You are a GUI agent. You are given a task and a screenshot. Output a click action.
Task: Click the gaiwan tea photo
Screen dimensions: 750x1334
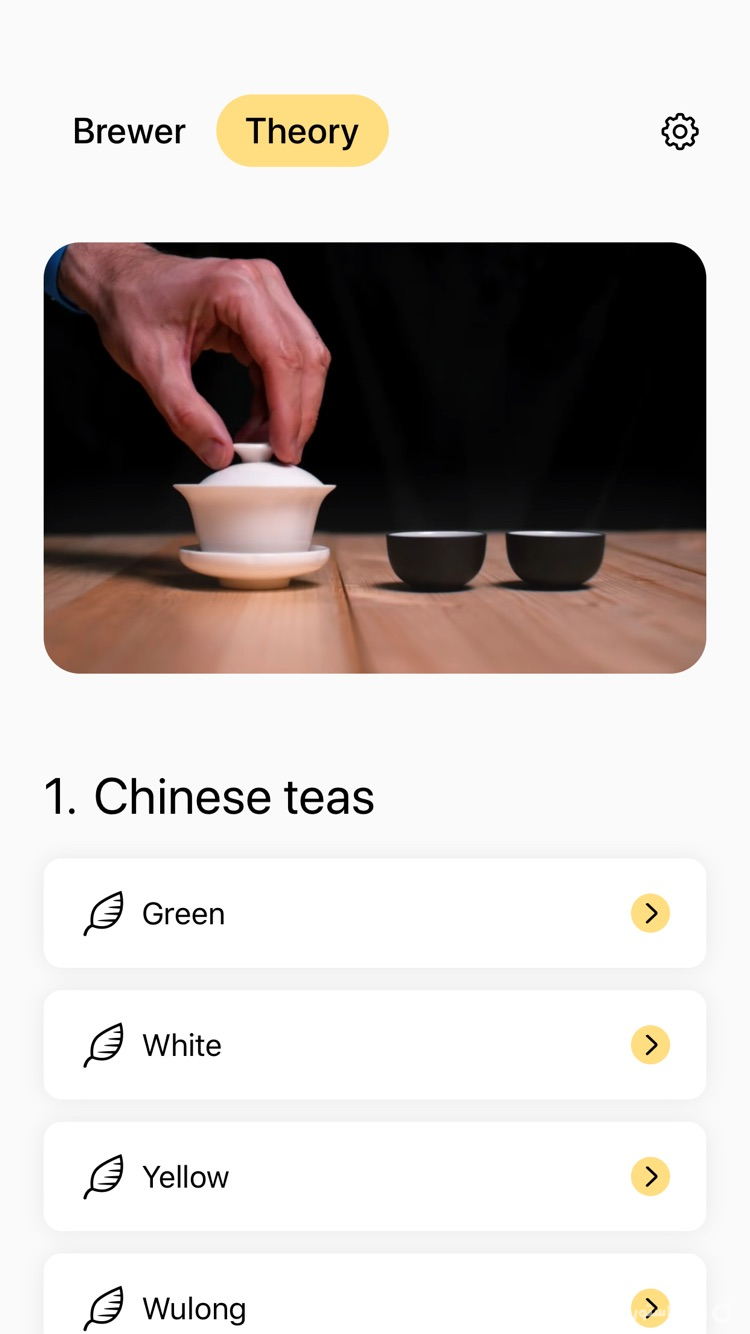(x=375, y=457)
